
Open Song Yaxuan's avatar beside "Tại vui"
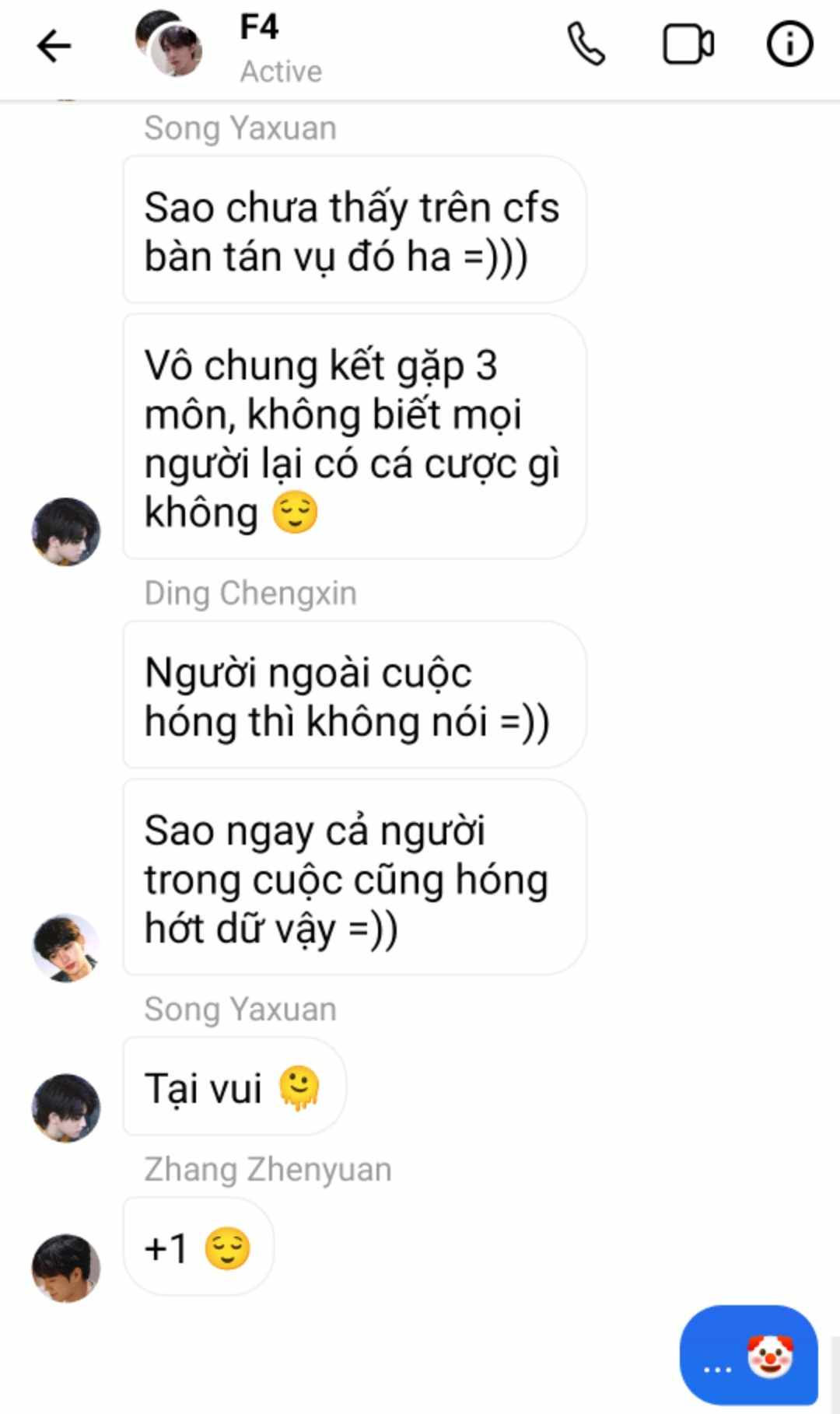[65, 1108]
